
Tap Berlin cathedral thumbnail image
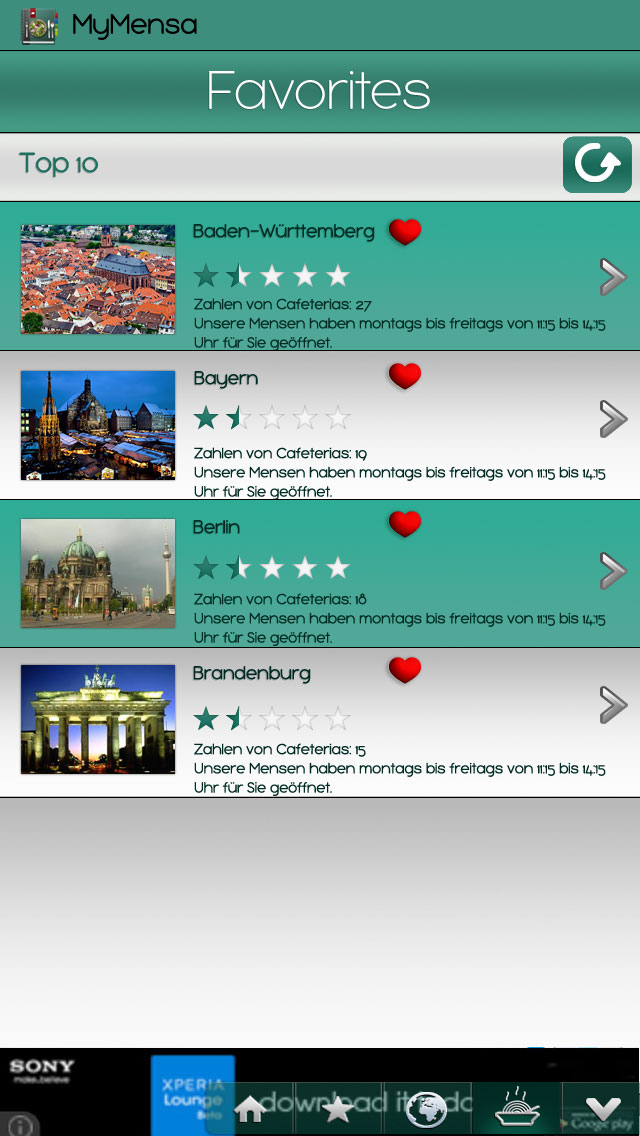coord(98,573)
